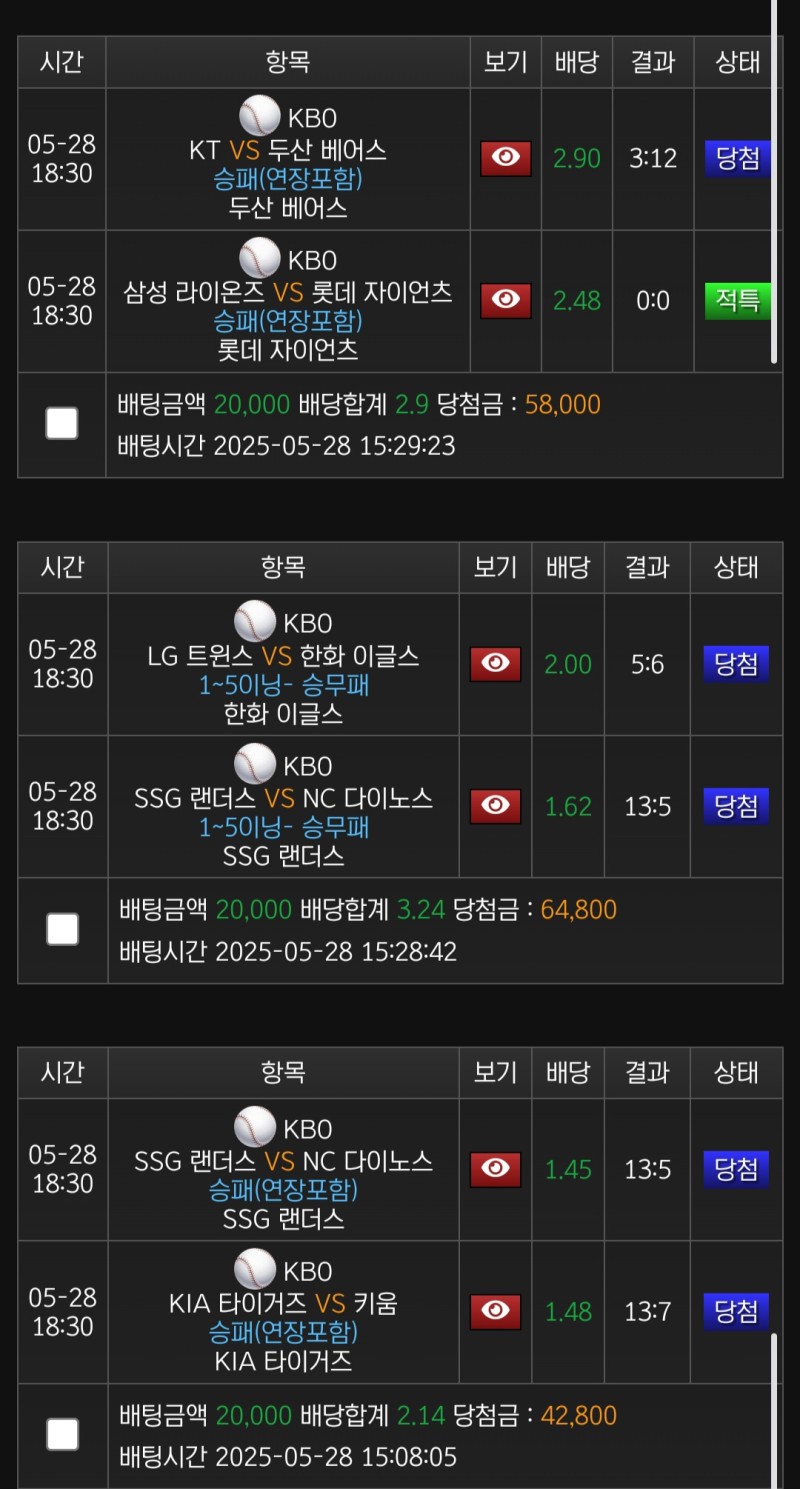
Task: Tap the eye icon for KT VS 두산 베어스
Action: [505, 159]
